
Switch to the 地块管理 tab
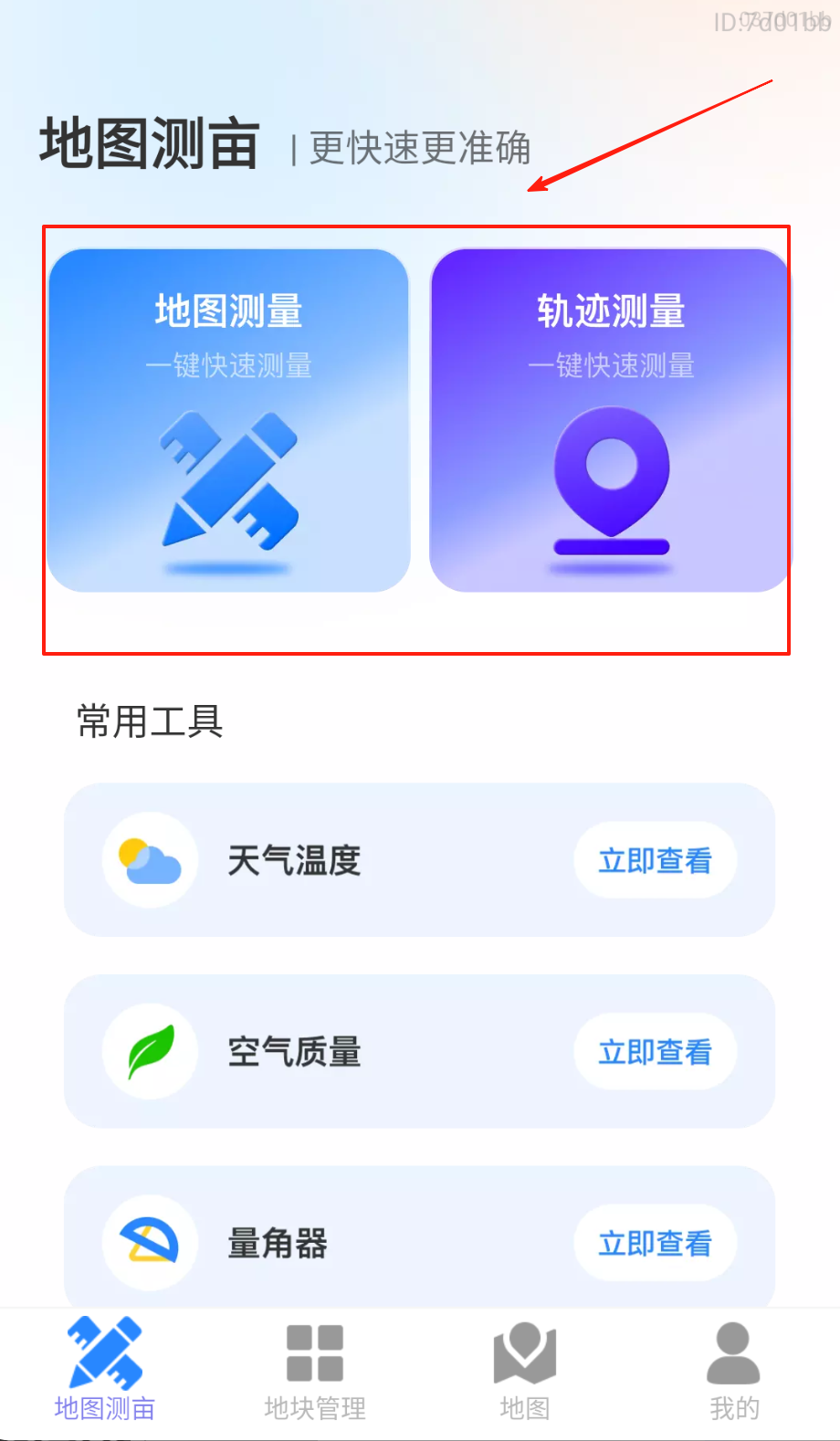click(315, 1372)
